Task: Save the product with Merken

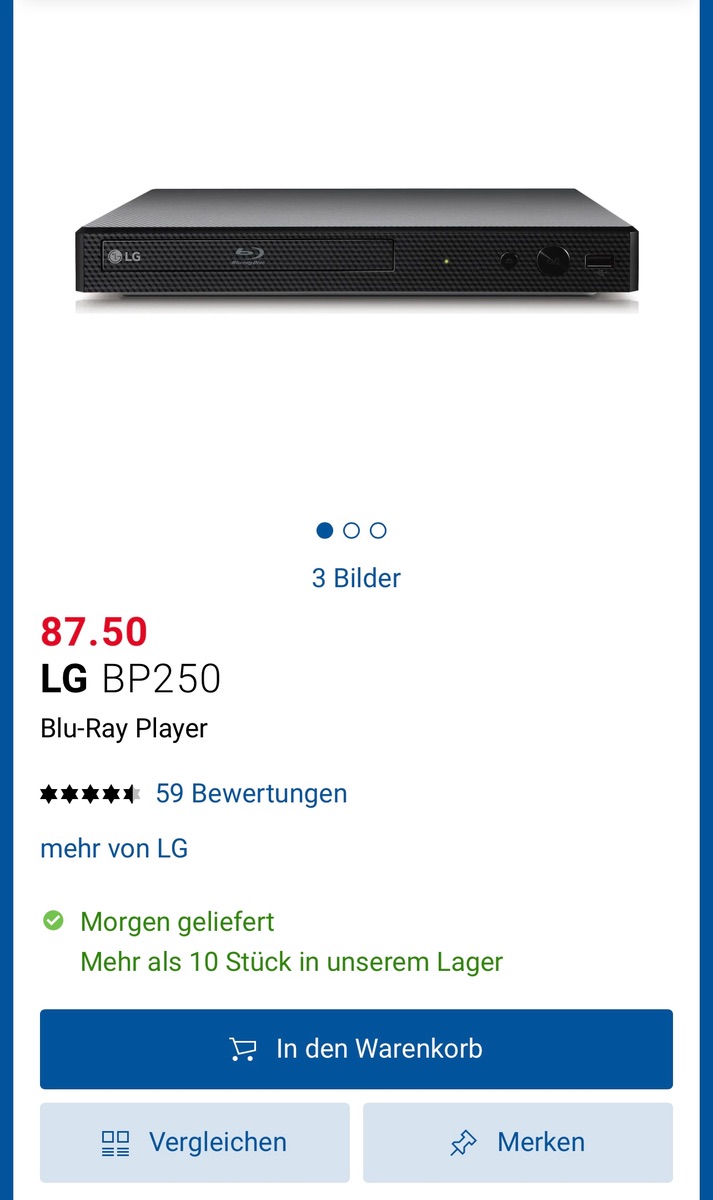Action: click(x=518, y=1142)
